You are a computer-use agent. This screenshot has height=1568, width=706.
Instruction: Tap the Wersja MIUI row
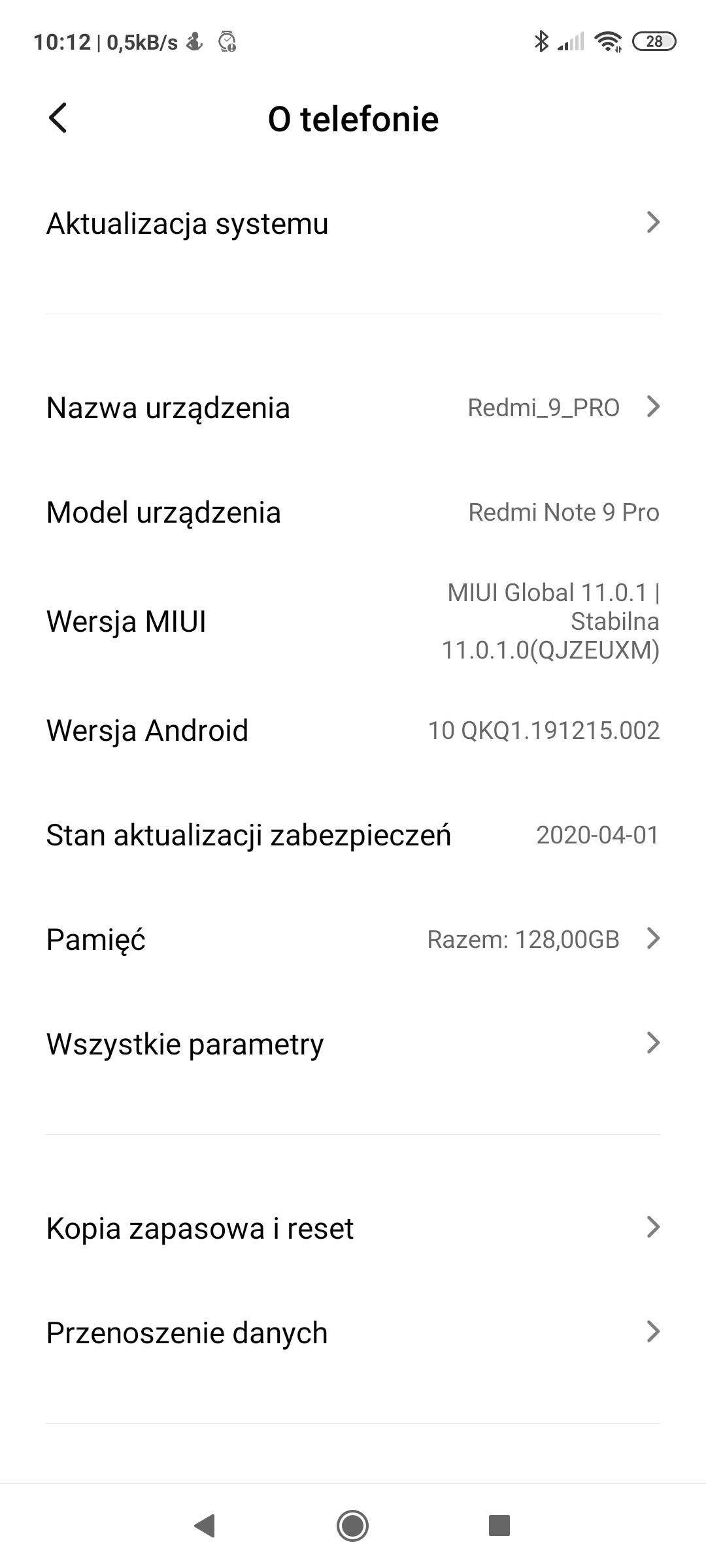[353, 621]
